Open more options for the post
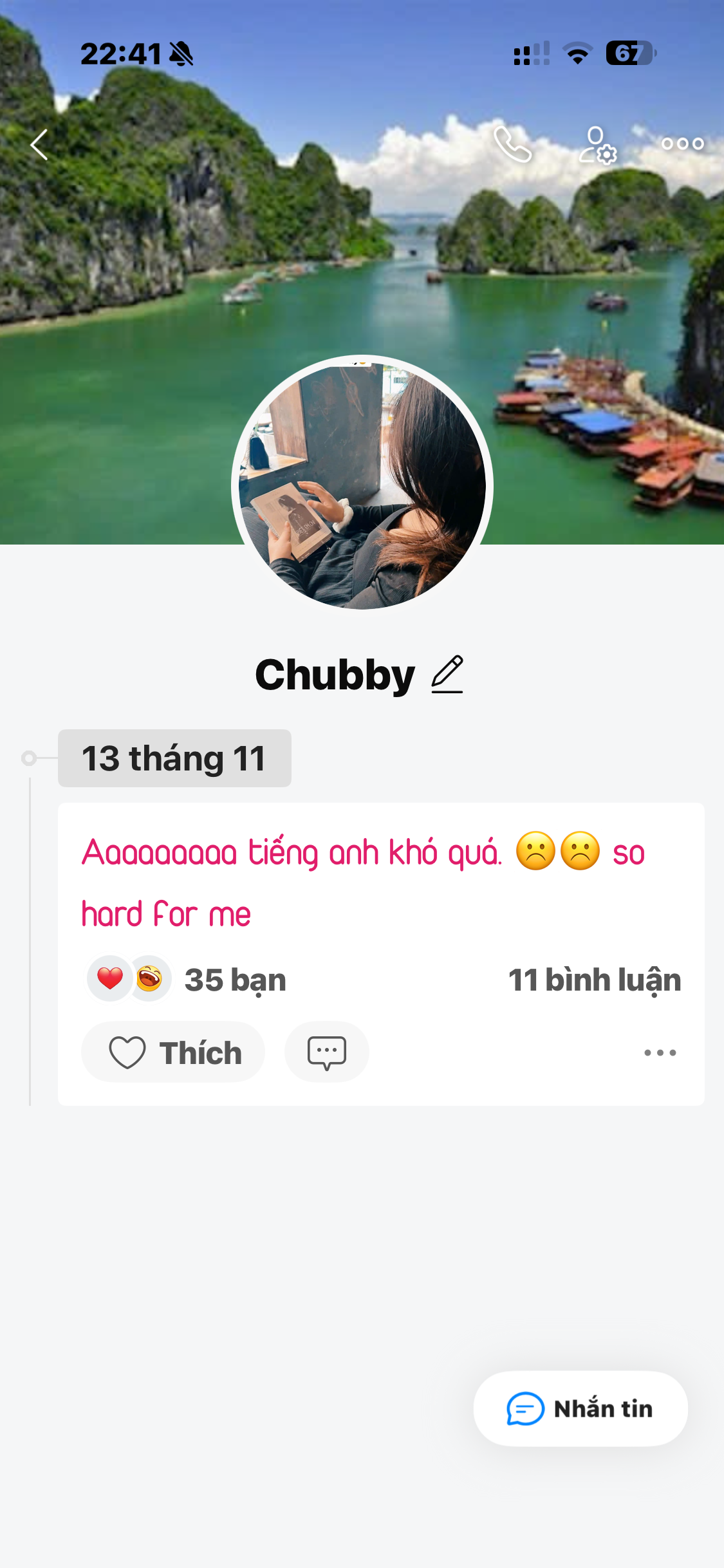This screenshot has width=724, height=1568. pyautogui.click(x=660, y=1053)
